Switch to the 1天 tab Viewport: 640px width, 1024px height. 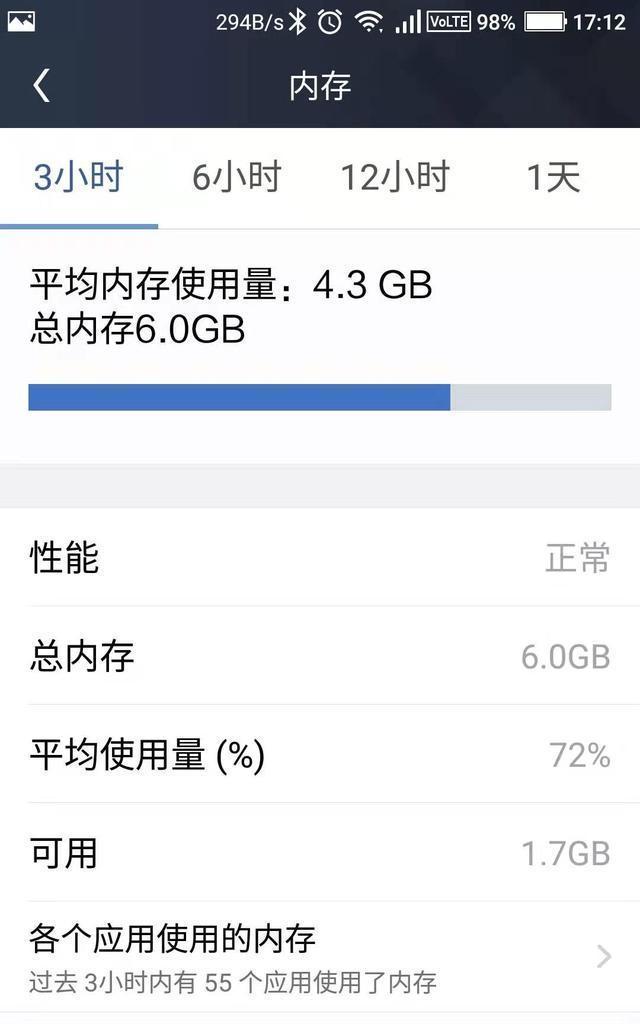pyautogui.click(x=554, y=178)
